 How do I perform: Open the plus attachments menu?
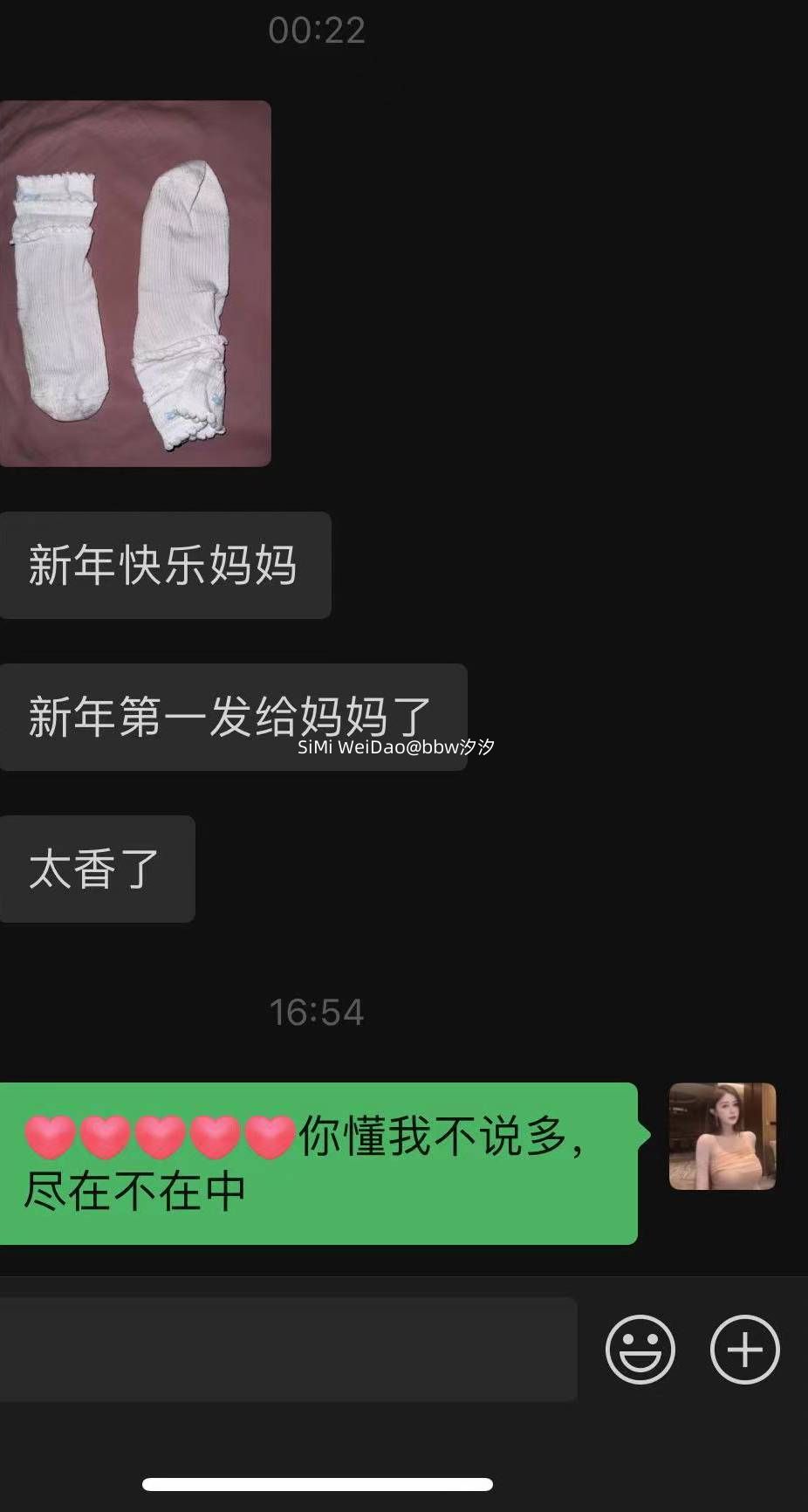744,1350
